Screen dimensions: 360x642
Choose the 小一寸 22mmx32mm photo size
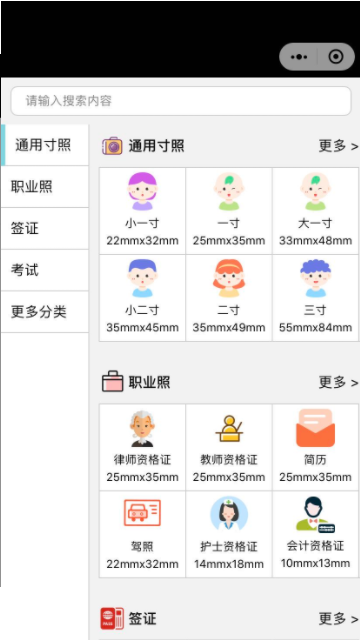tap(143, 211)
